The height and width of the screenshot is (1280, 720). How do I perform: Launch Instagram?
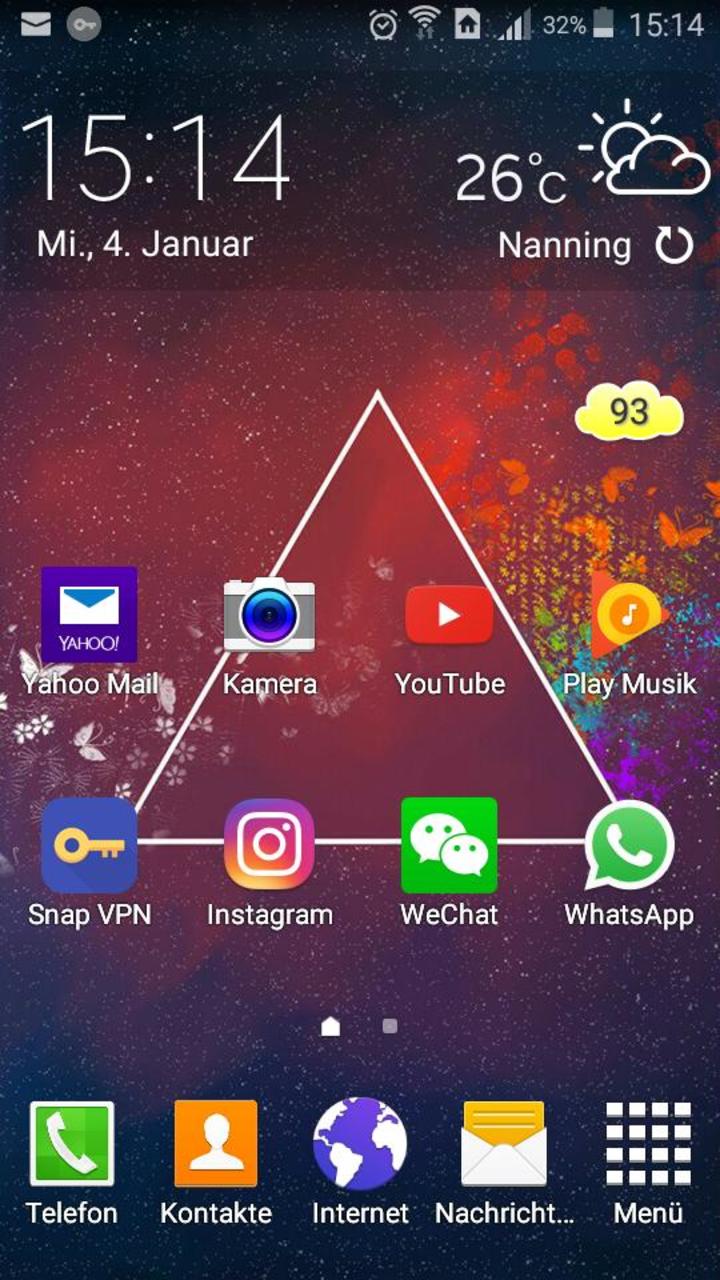[269, 845]
